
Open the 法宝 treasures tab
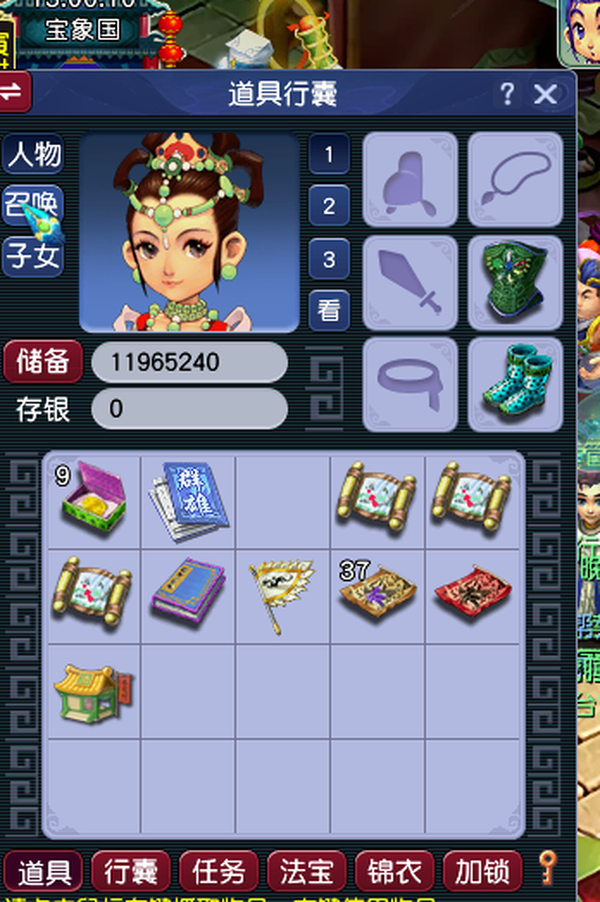click(307, 872)
